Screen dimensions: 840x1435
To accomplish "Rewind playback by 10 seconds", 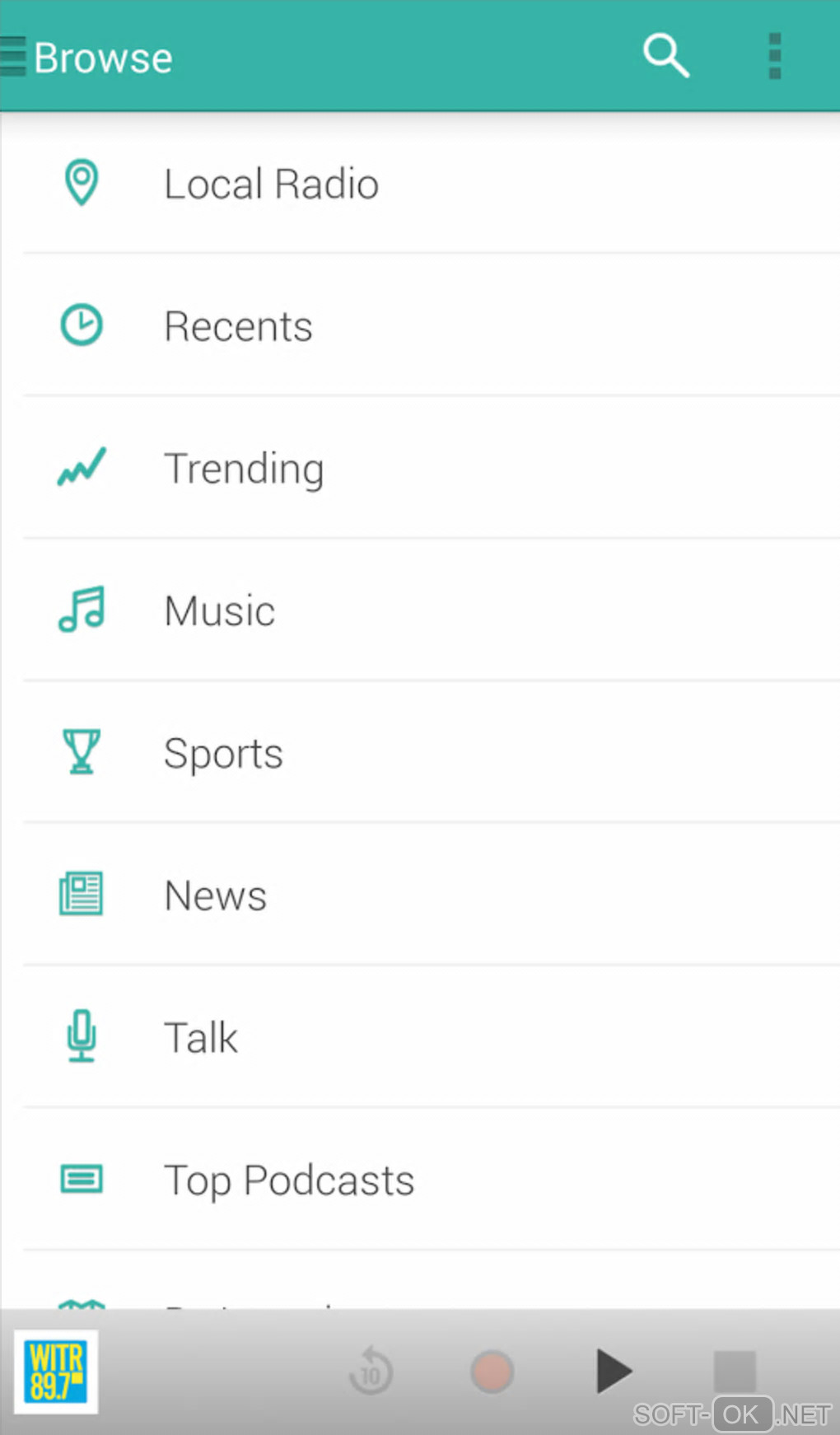I will 371,1372.
